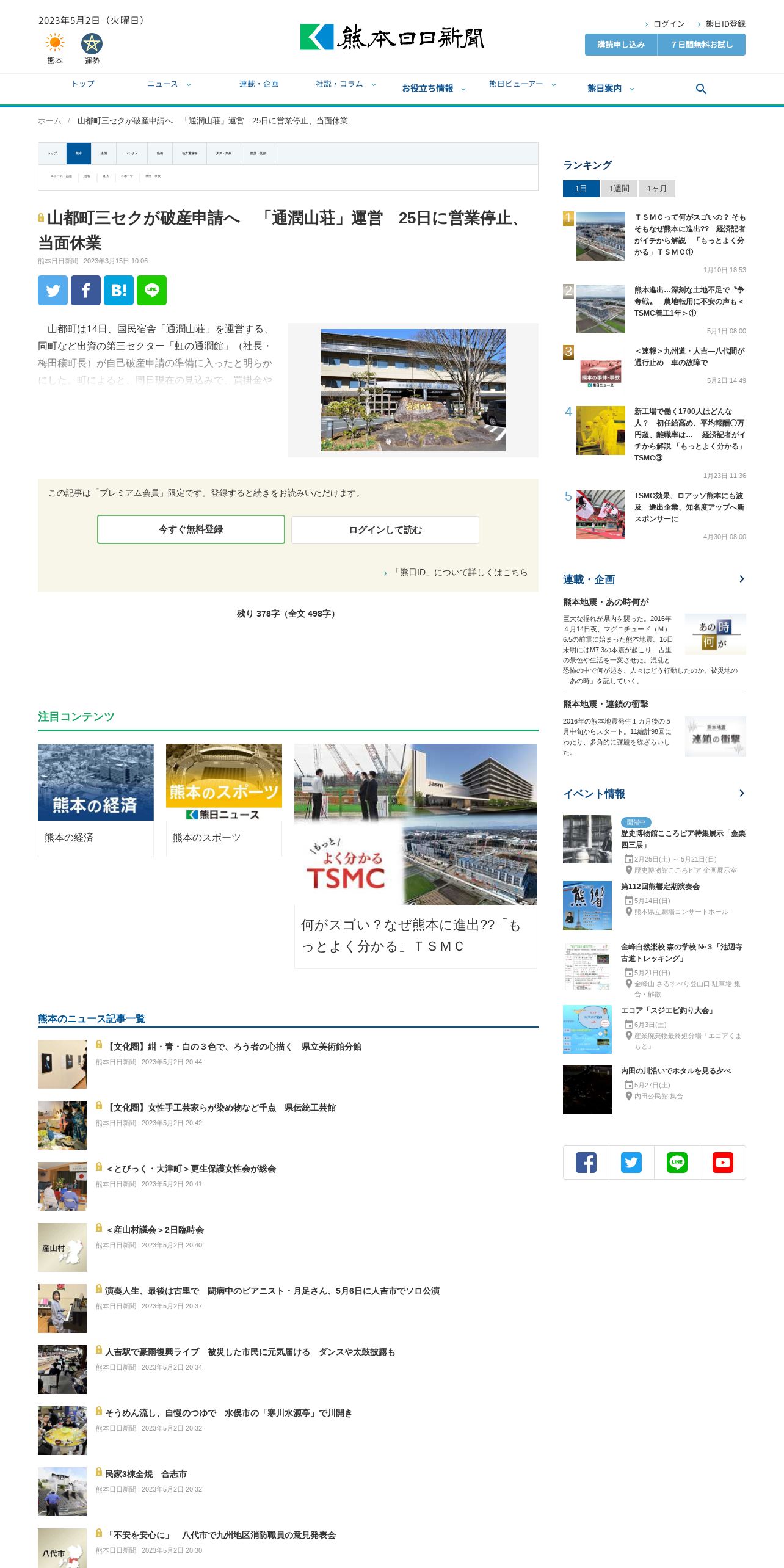Open 熊本の経済 content card
784x1568 pixels.
[x=95, y=799]
